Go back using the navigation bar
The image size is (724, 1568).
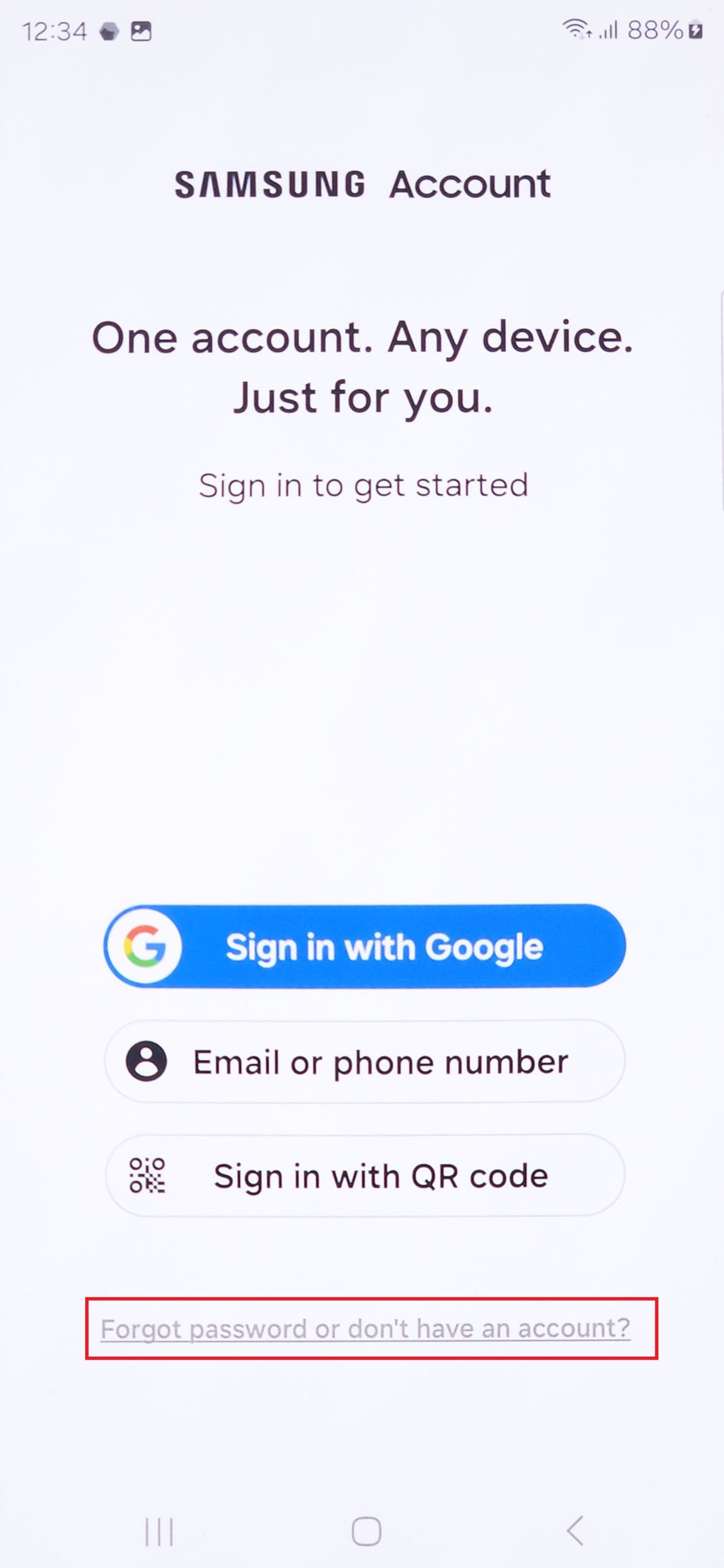tap(575, 1530)
